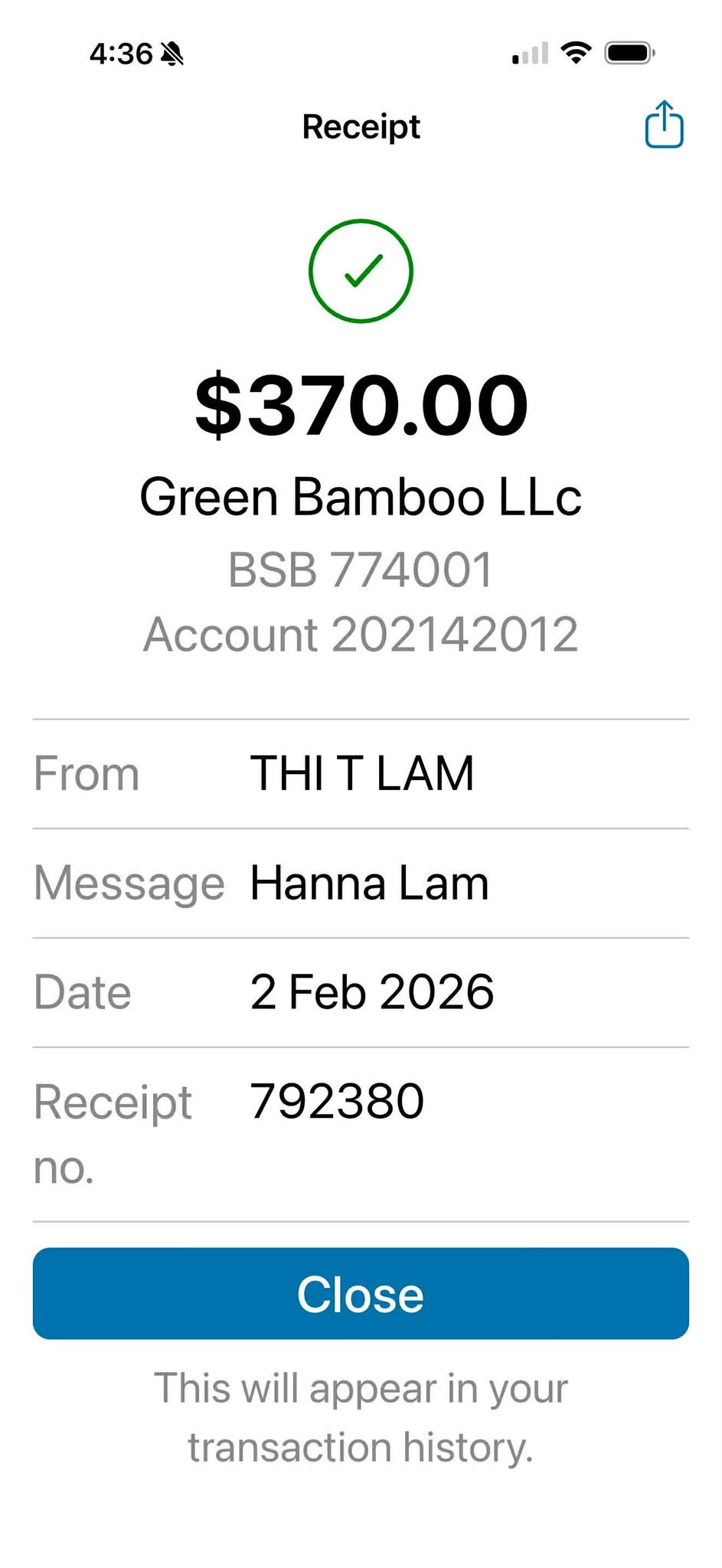The image size is (722, 1568).
Task: Share the receipt
Action: pos(663,125)
